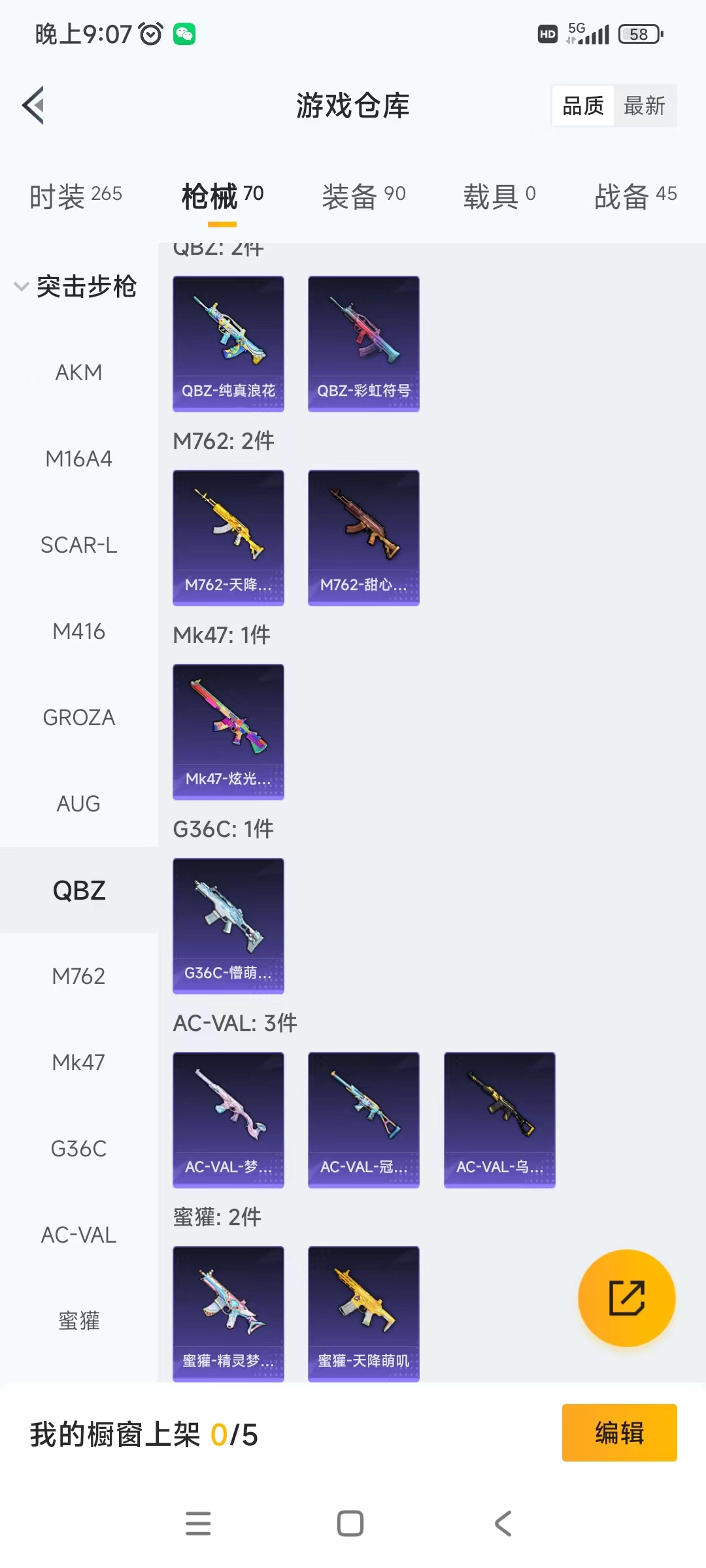Jump to the 蜜獾 section in sidebar
Viewport: 706px width, 1568px height.
[x=78, y=1321]
